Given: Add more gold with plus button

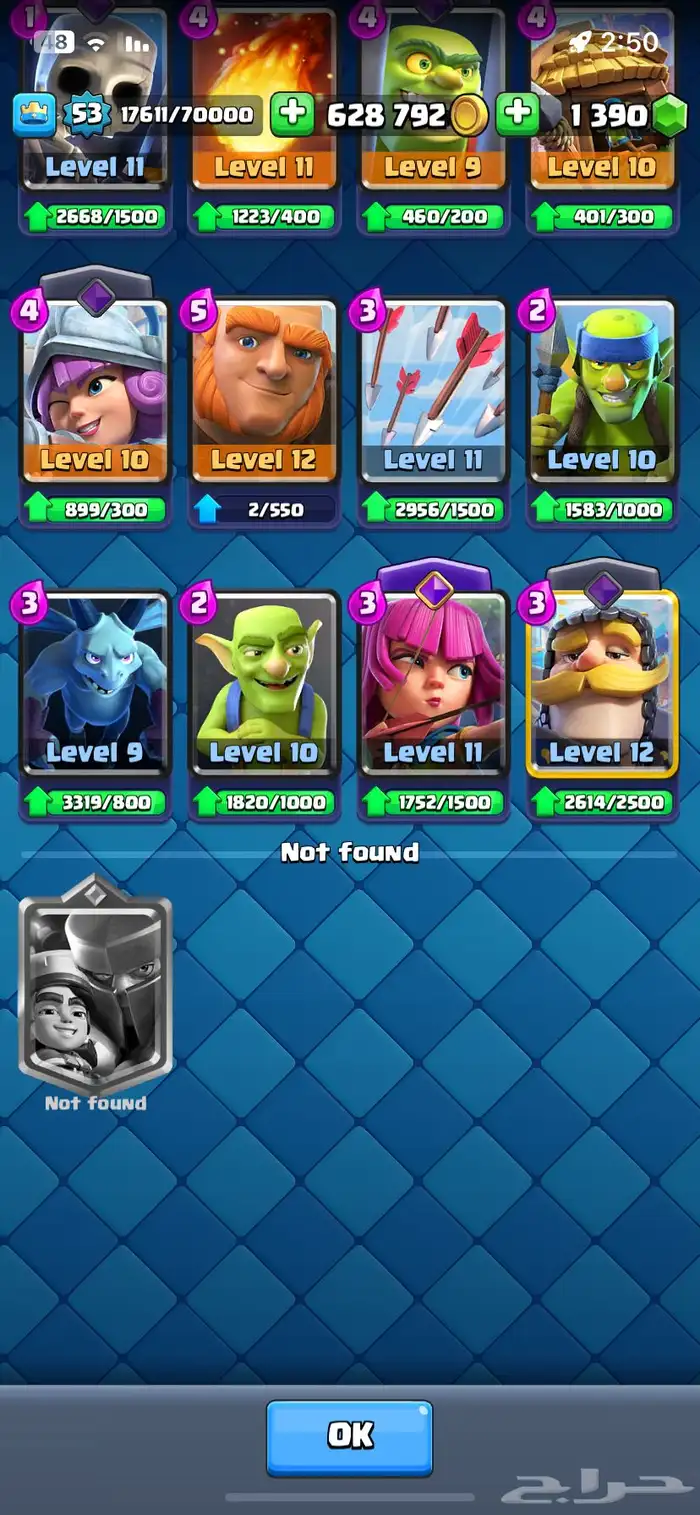Looking at the screenshot, I should [x=293, y=115].
